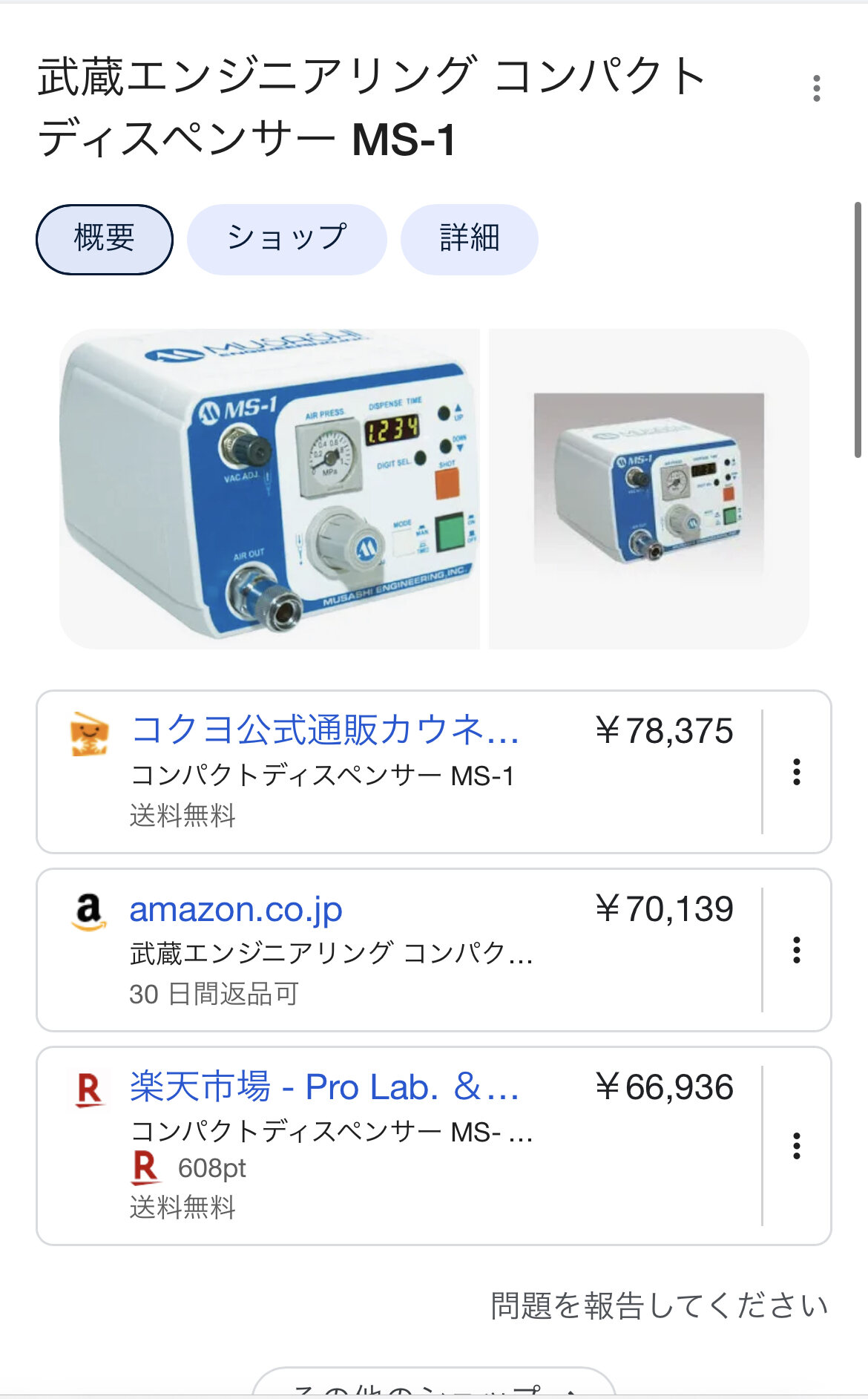
Task: View the second smaller product photo
Action: (648, 489)
